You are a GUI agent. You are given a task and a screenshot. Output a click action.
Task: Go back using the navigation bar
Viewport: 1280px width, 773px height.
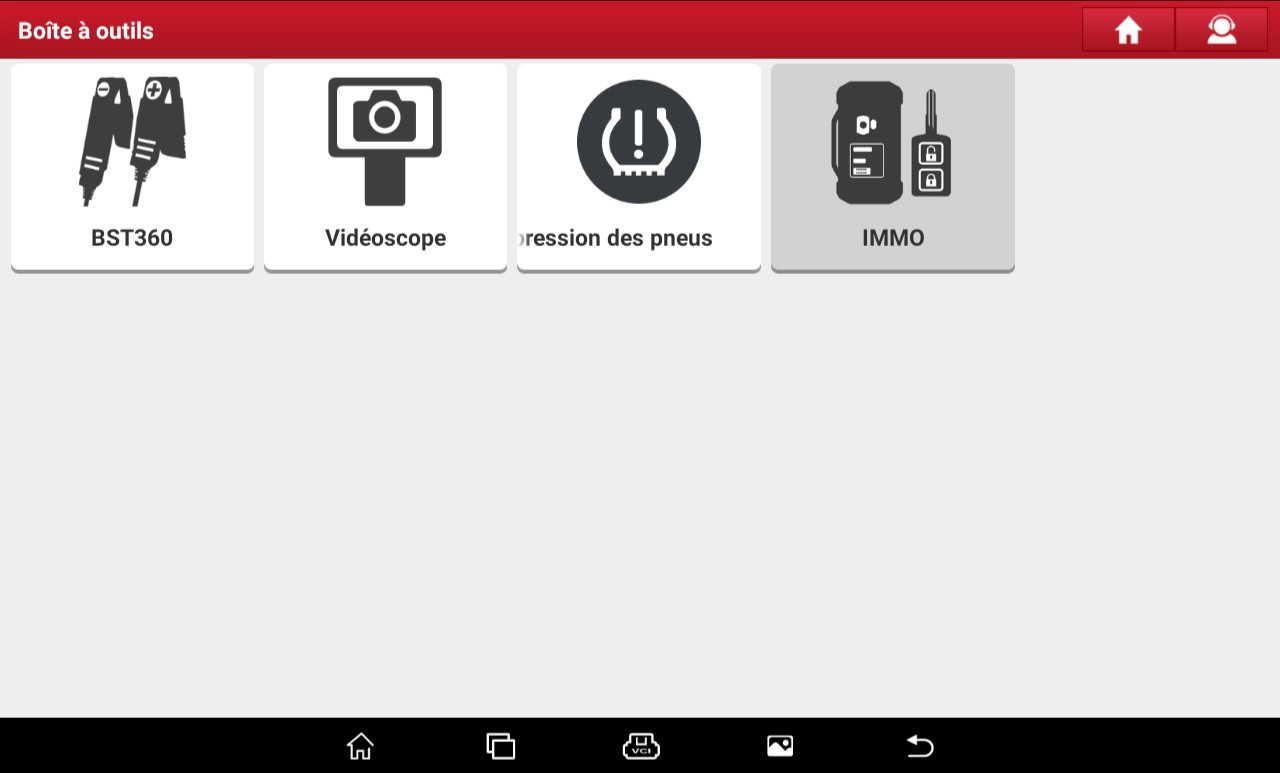click(919, 746)
